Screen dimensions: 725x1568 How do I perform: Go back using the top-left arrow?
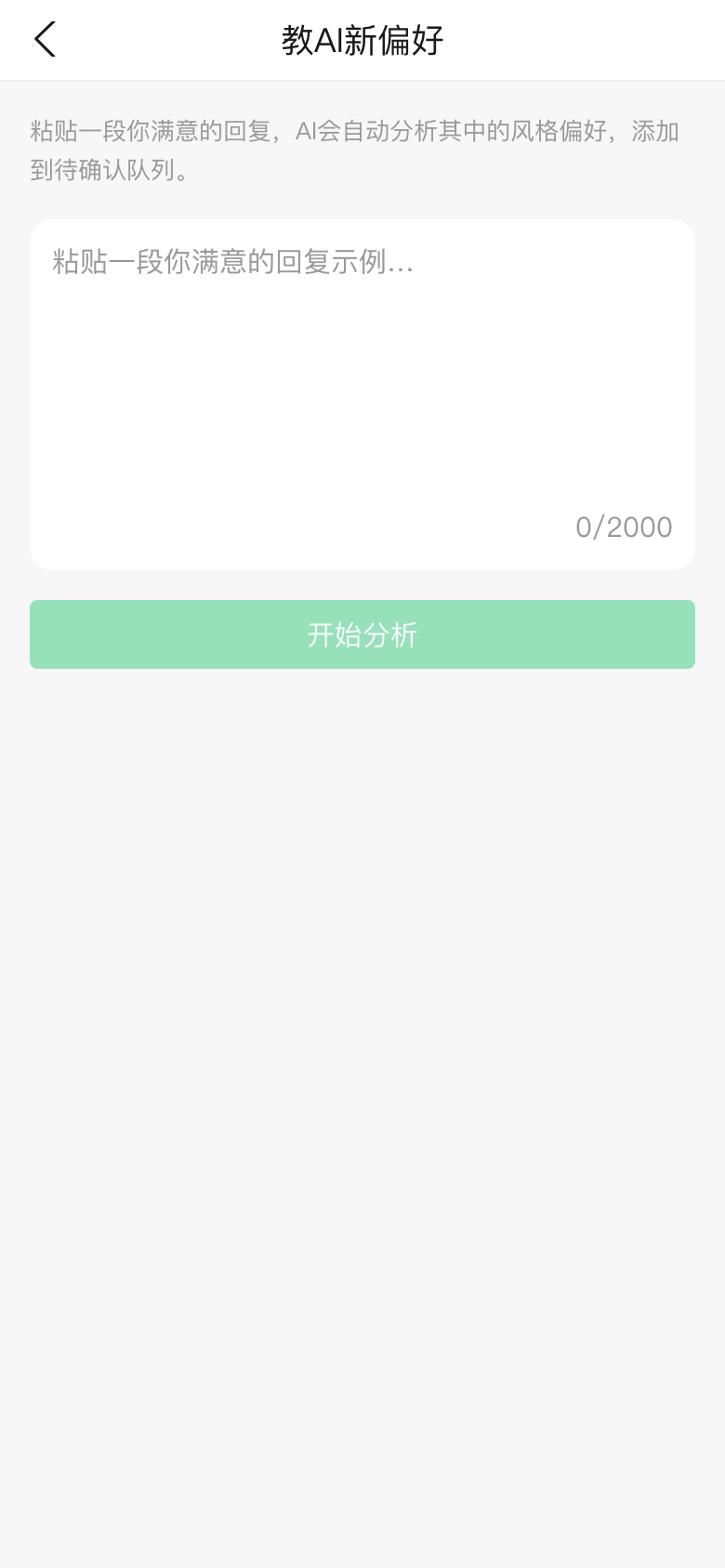tap(45, 40)
